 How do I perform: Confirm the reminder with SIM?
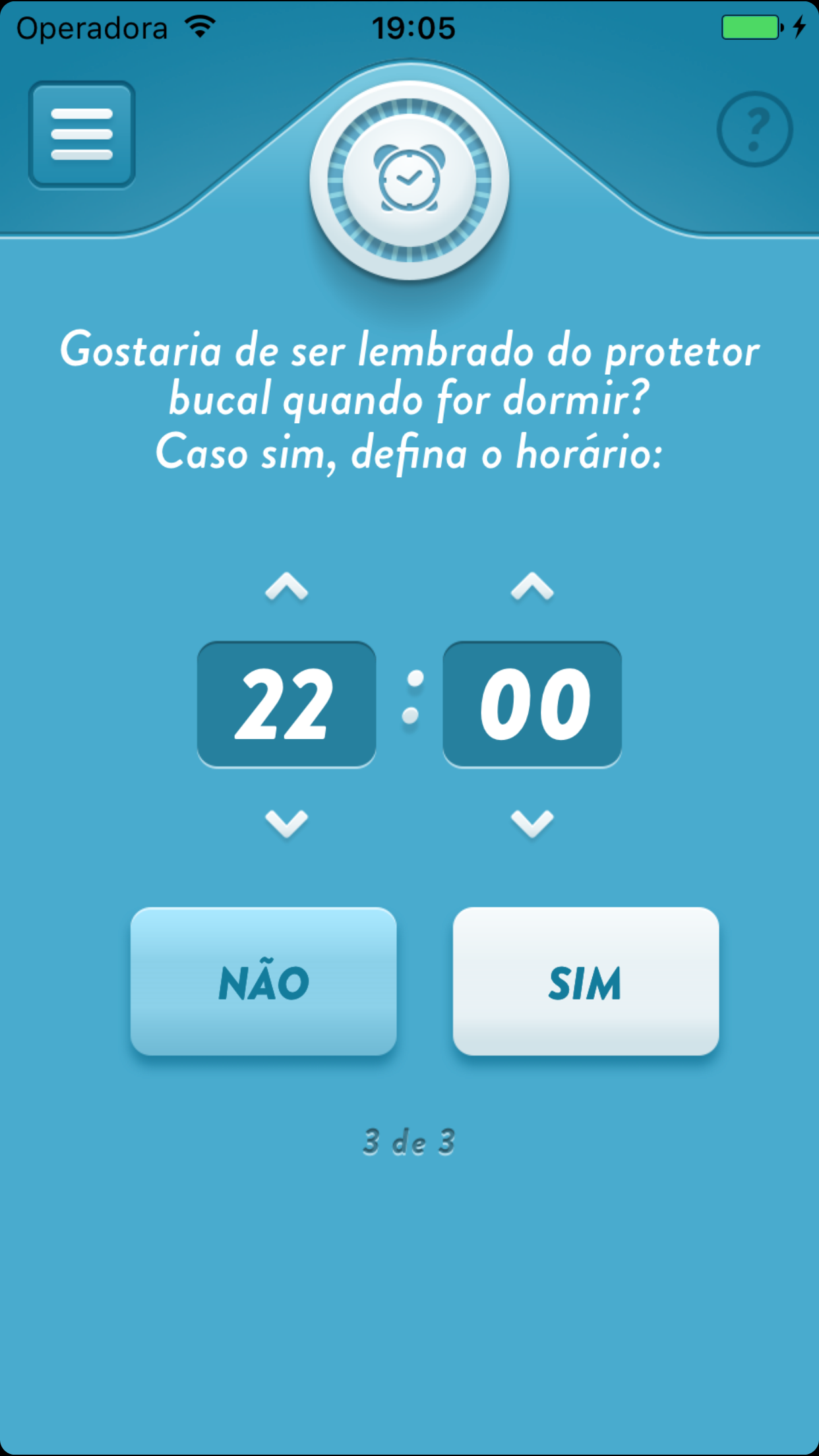click(x=586, y=981)
